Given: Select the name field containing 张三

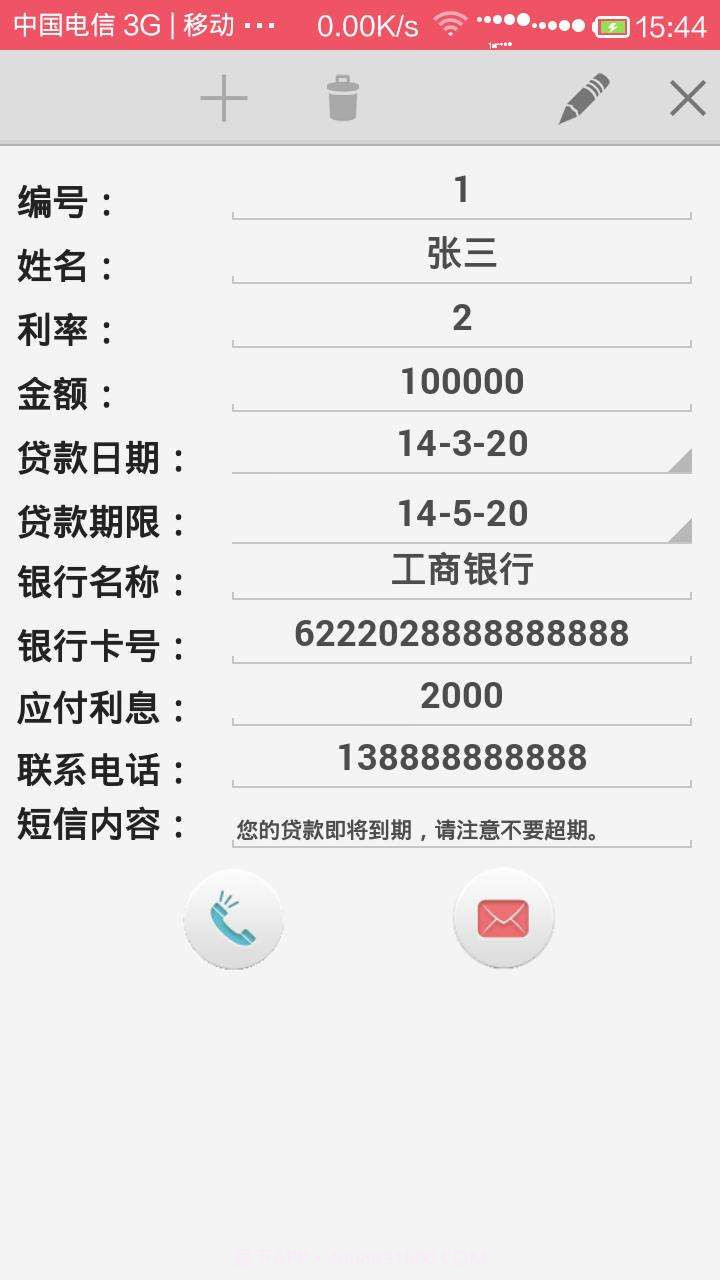Looking at the screenshot, I should click(x=460, y=255).
